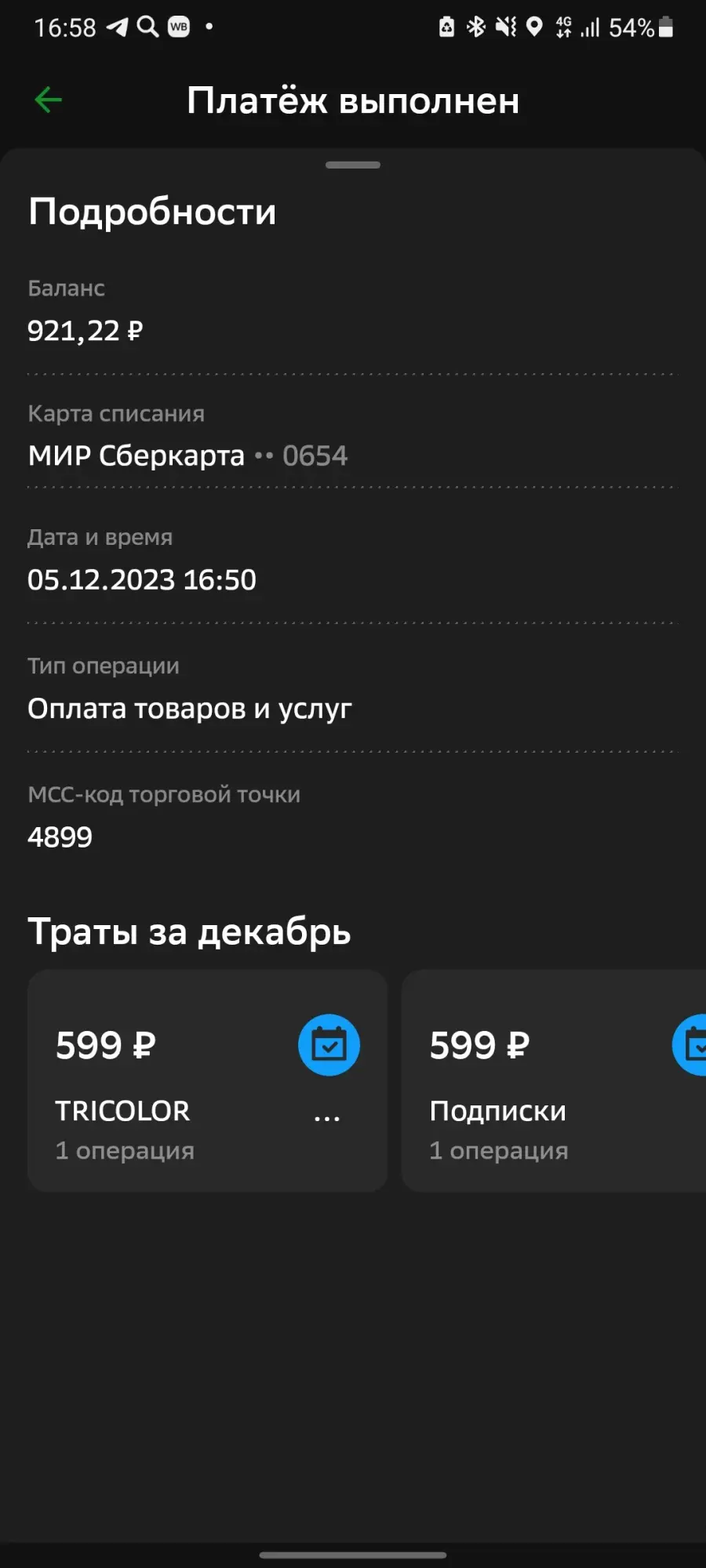Tap the sheet drag handle above Подробности
The width and height of the screenshot is (706, 1568).
point(353,165)
